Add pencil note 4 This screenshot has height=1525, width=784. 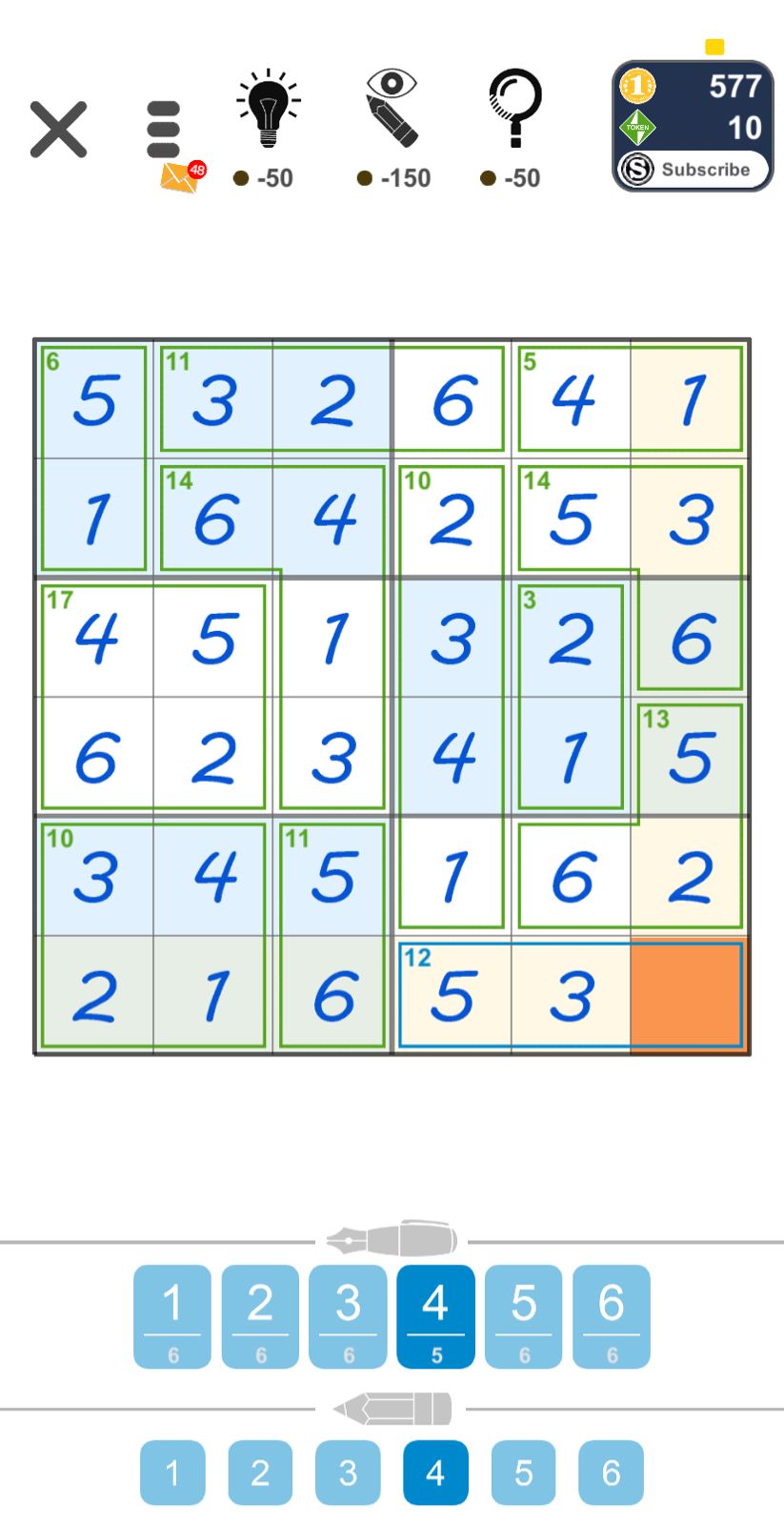[x=435, y=1473]
